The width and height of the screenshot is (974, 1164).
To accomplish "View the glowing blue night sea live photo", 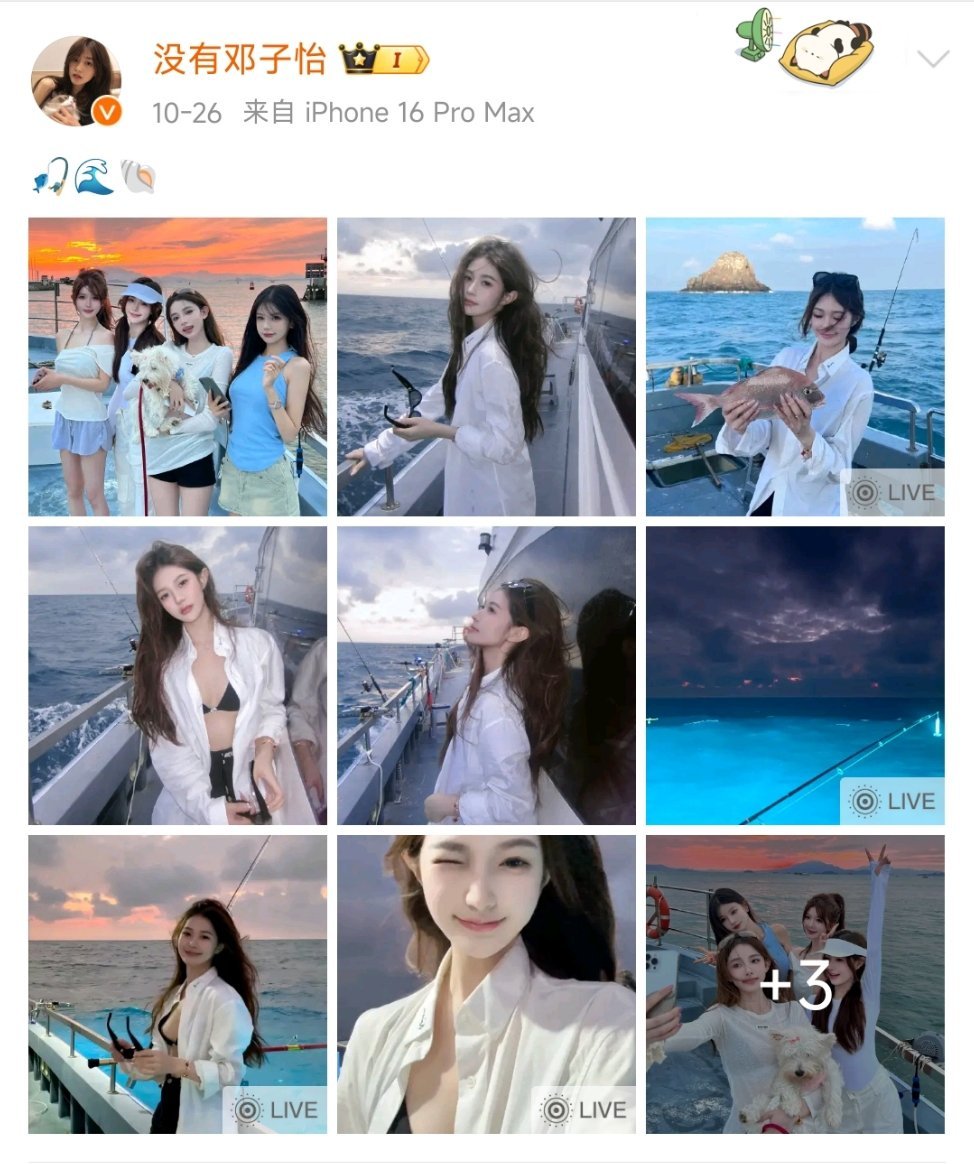I will [795, 676].
